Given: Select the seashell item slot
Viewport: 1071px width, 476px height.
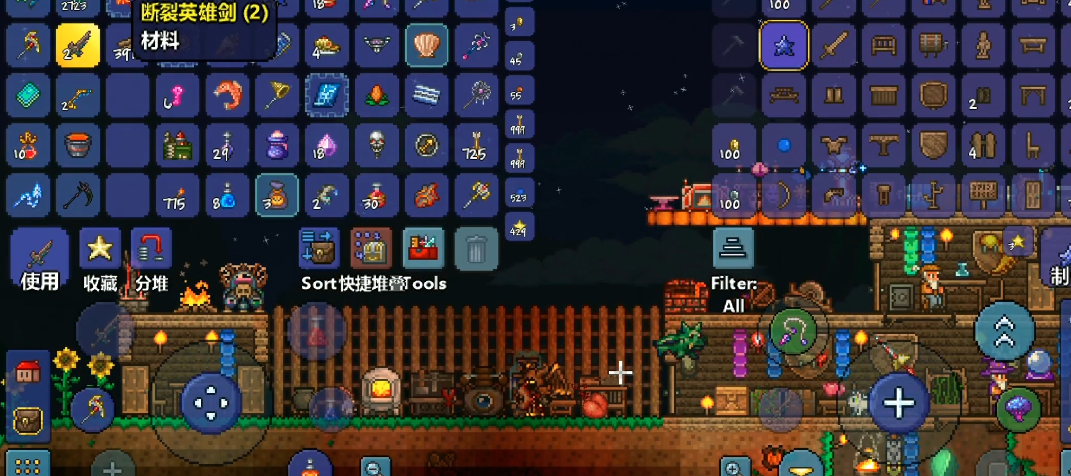Looking at the screenshot, I should (426, 45).
